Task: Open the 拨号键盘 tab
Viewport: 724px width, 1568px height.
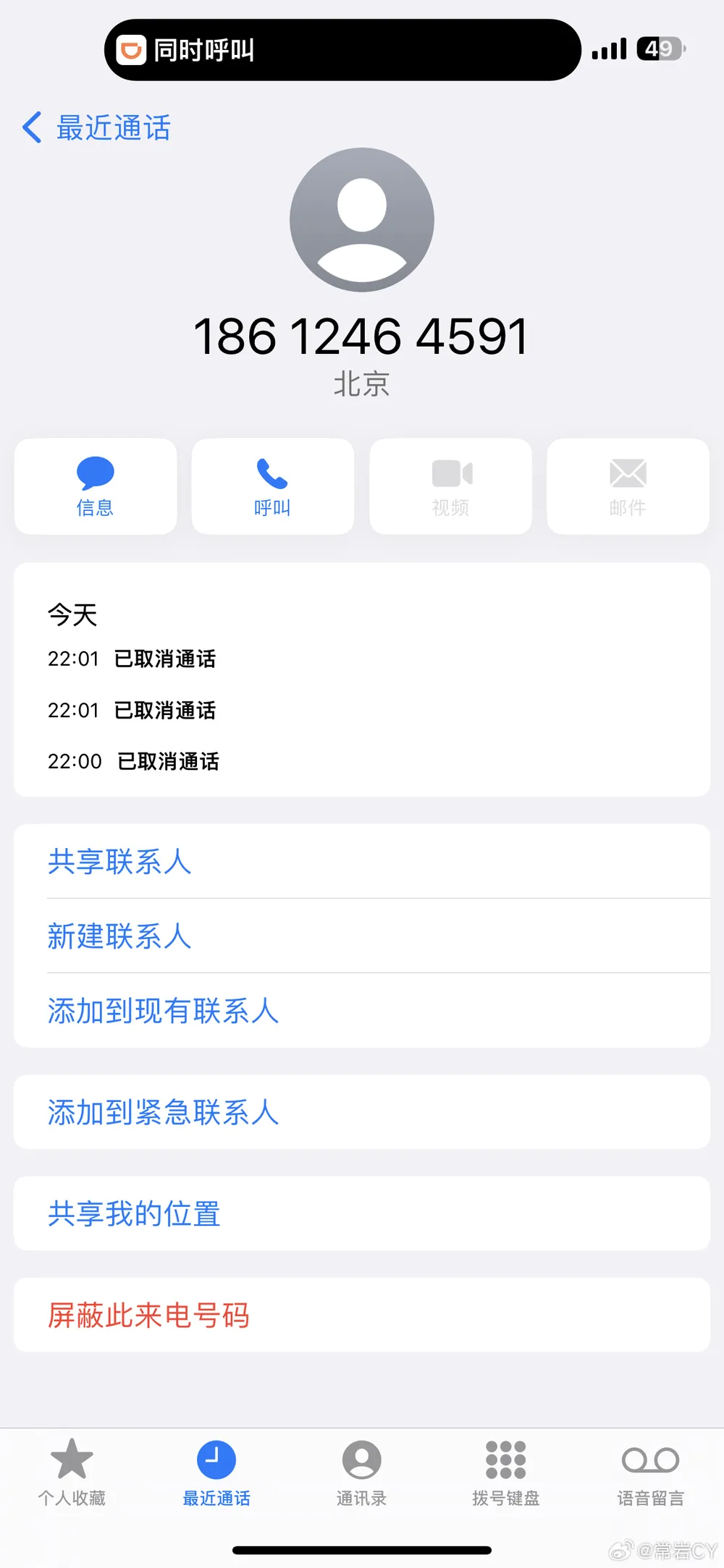Action: (x=506, y=1472)
